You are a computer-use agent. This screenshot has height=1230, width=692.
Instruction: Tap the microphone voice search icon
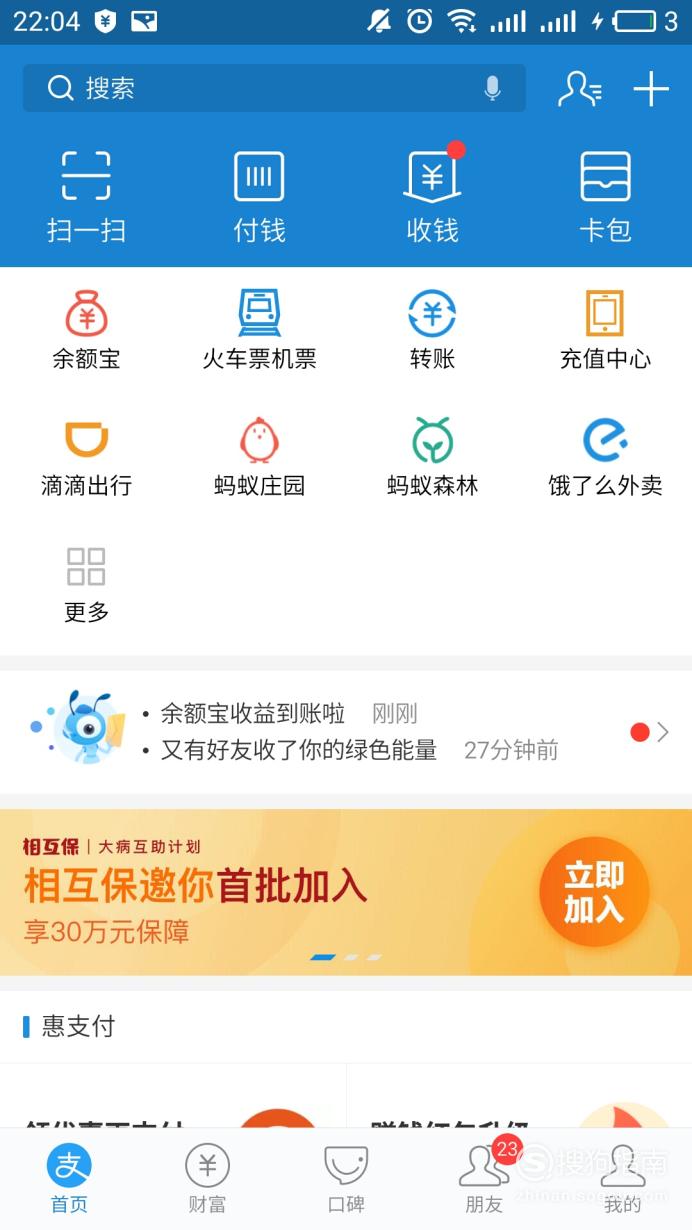[492, 88]
